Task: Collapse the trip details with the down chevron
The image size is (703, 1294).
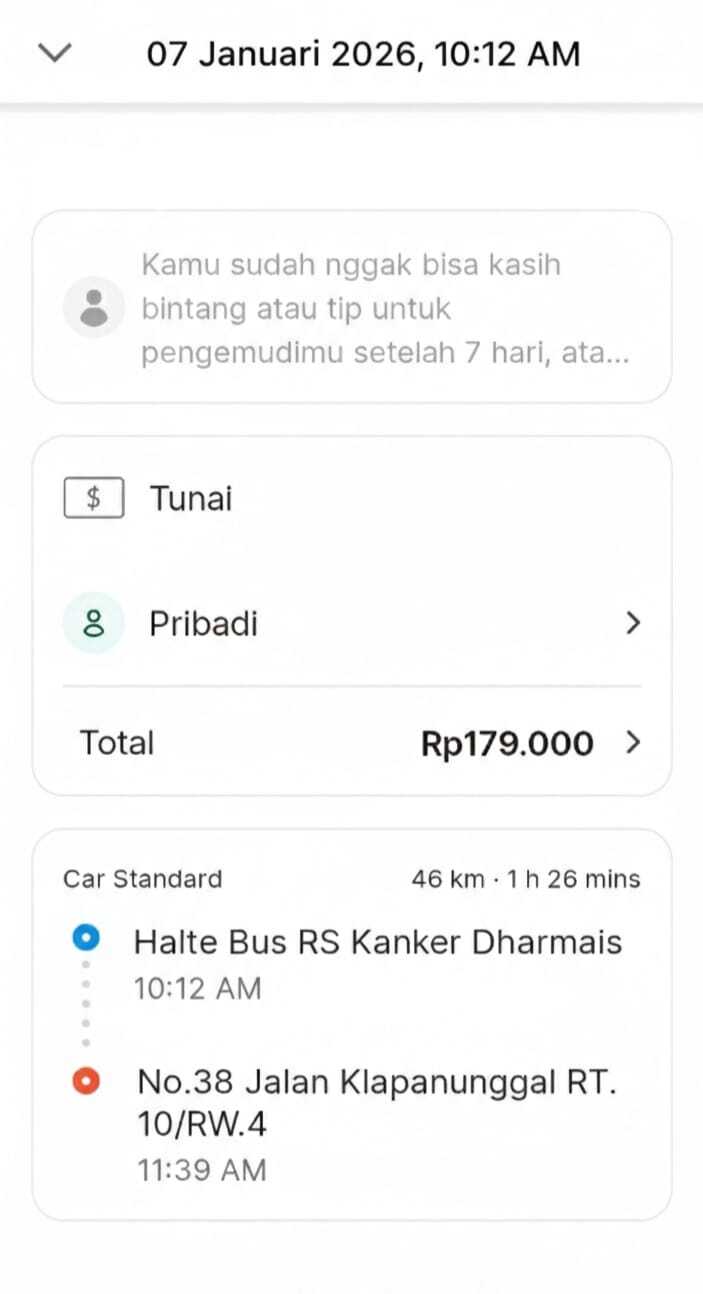Action: pos(55,53)
